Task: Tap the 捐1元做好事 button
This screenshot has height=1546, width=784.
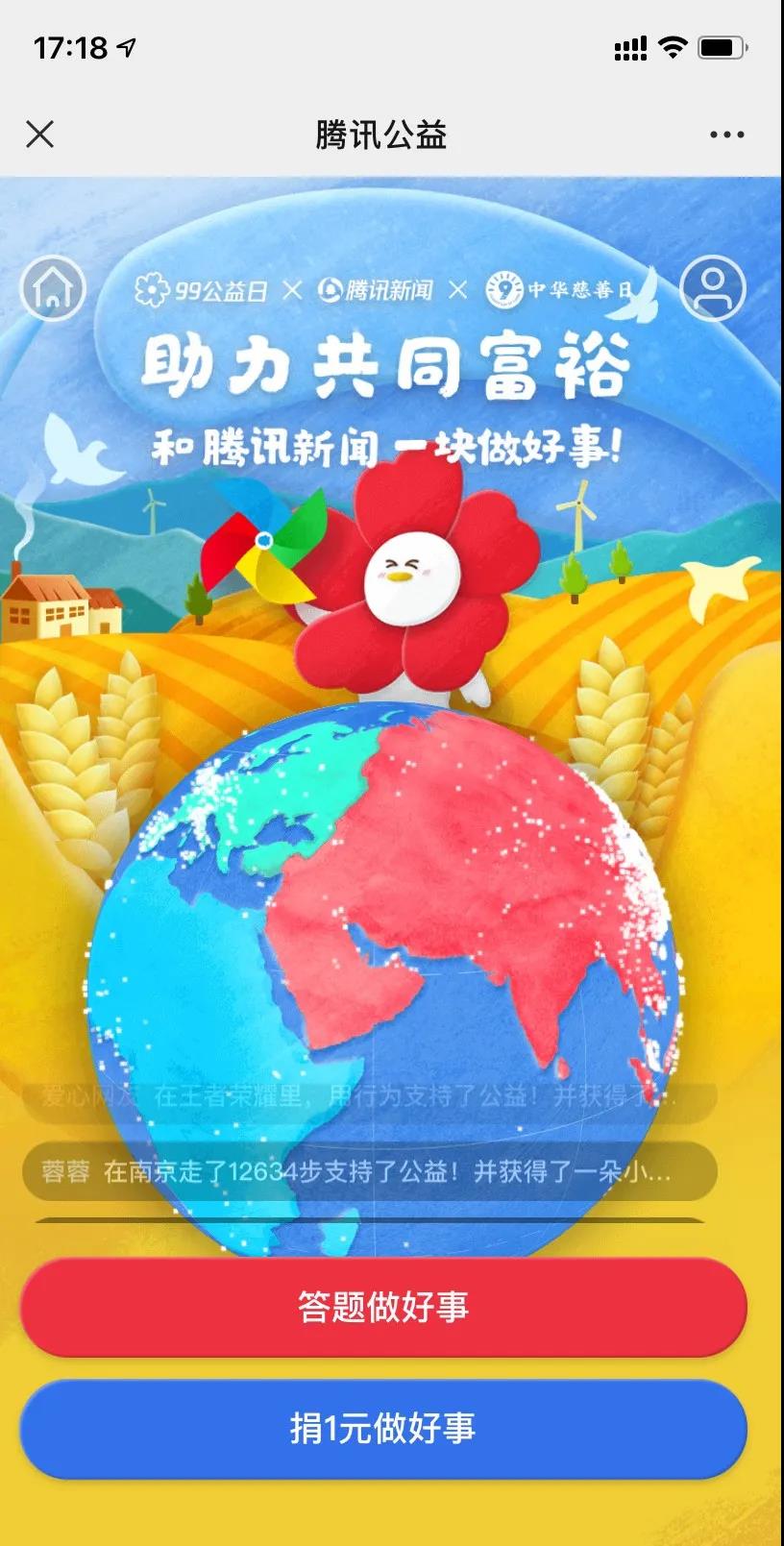Action: pos(383,1428)
